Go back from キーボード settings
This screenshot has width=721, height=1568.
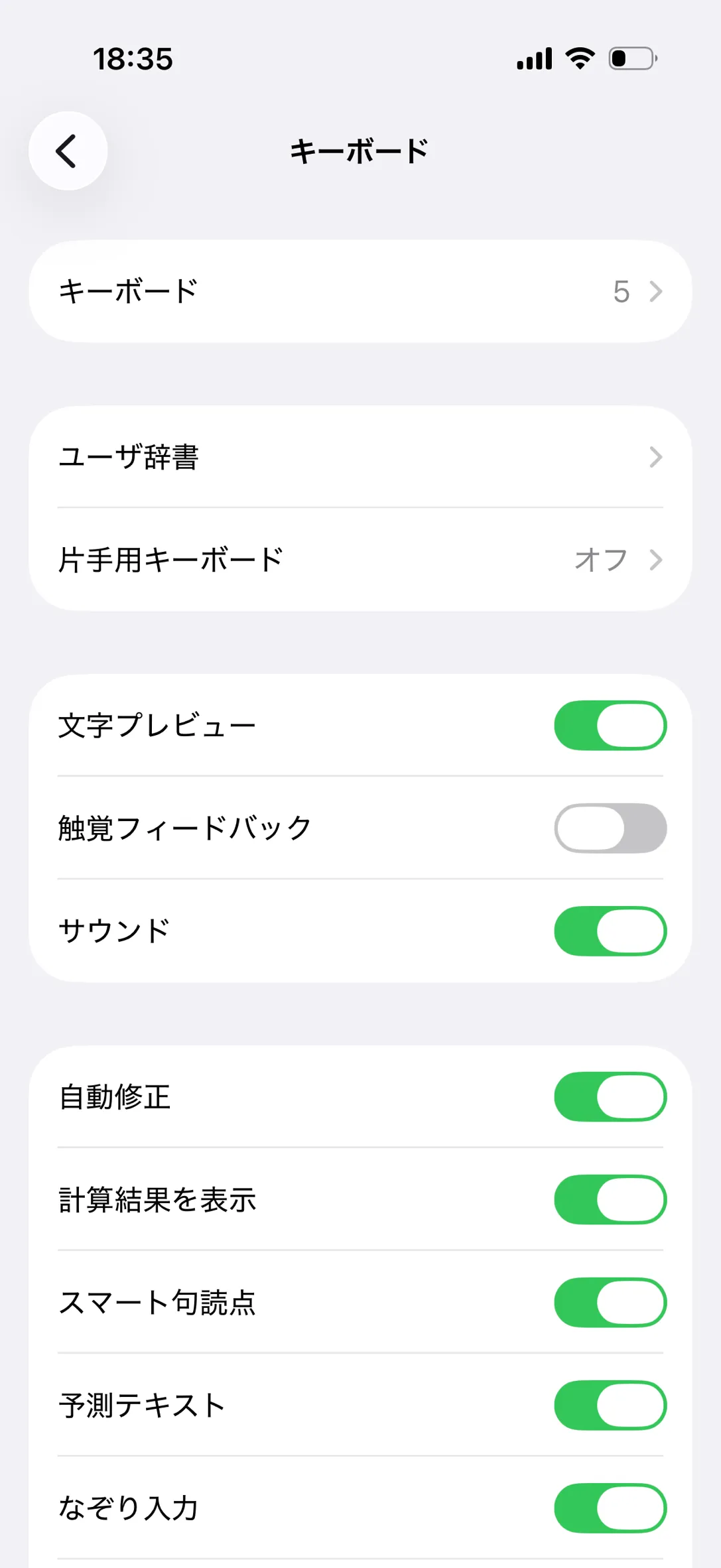tap(68, 151)
